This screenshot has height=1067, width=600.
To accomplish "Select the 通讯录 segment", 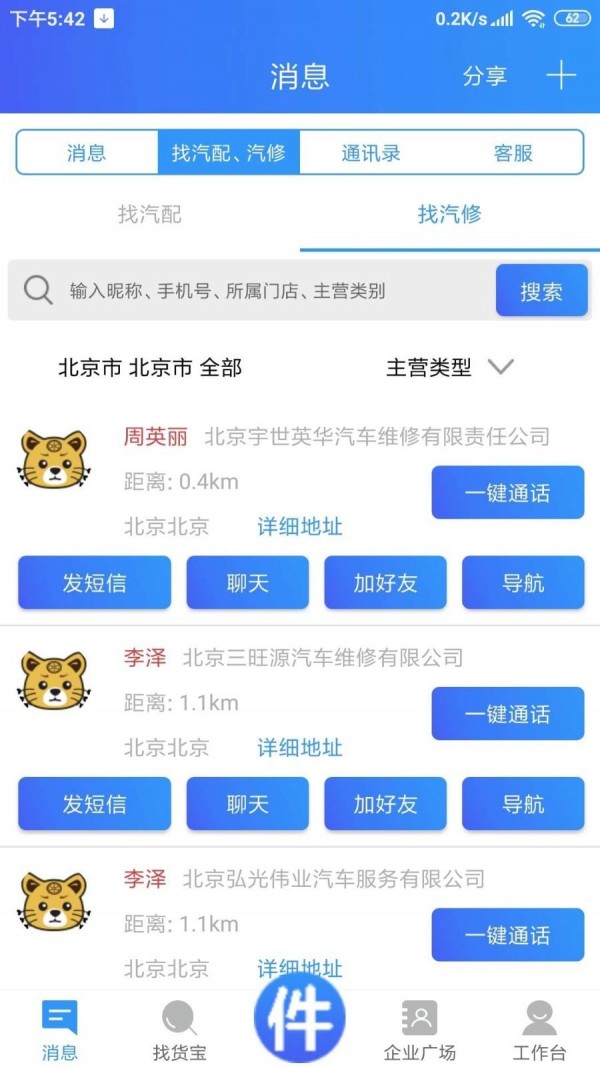I will [371, 153].
